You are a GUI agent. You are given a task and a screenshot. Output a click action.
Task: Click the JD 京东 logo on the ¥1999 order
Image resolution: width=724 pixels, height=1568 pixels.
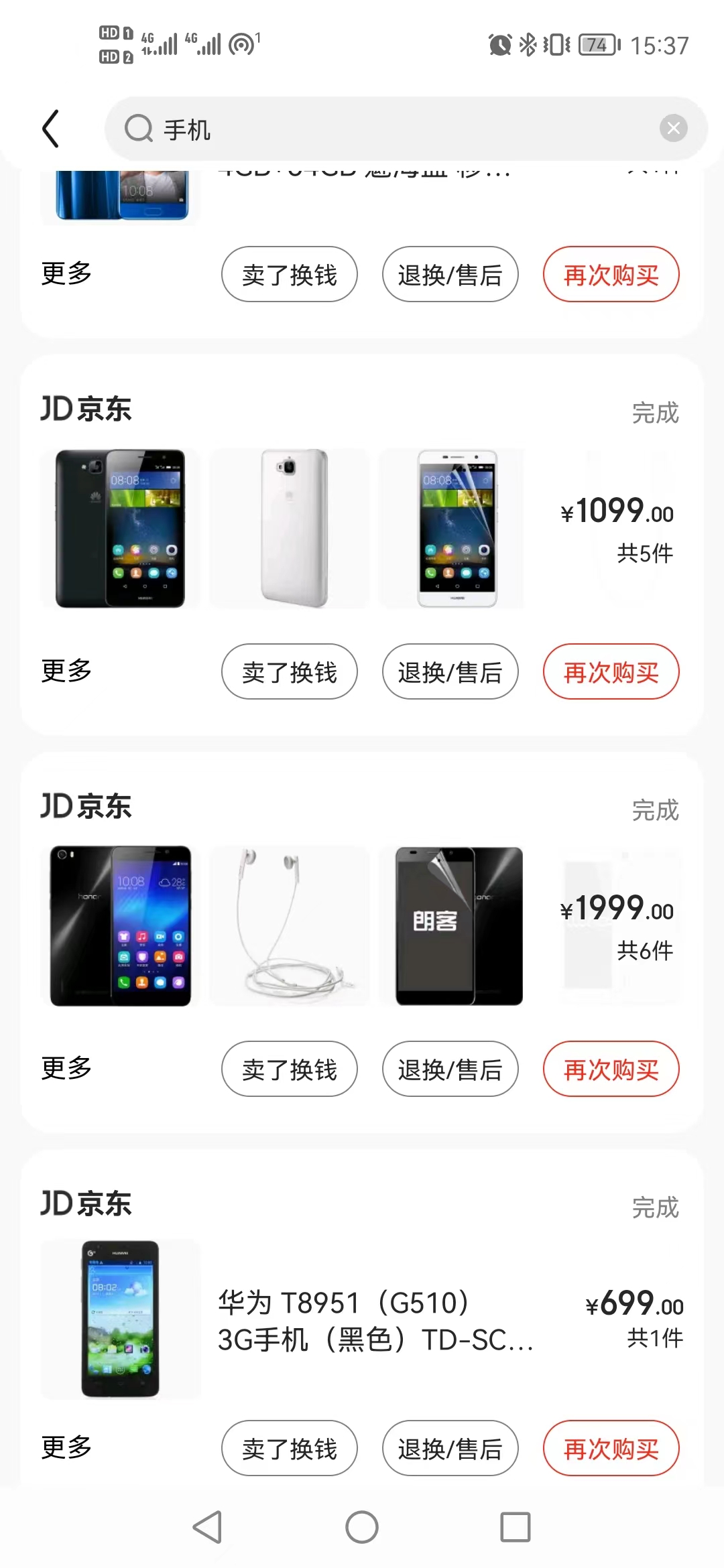tap(85, 807)
